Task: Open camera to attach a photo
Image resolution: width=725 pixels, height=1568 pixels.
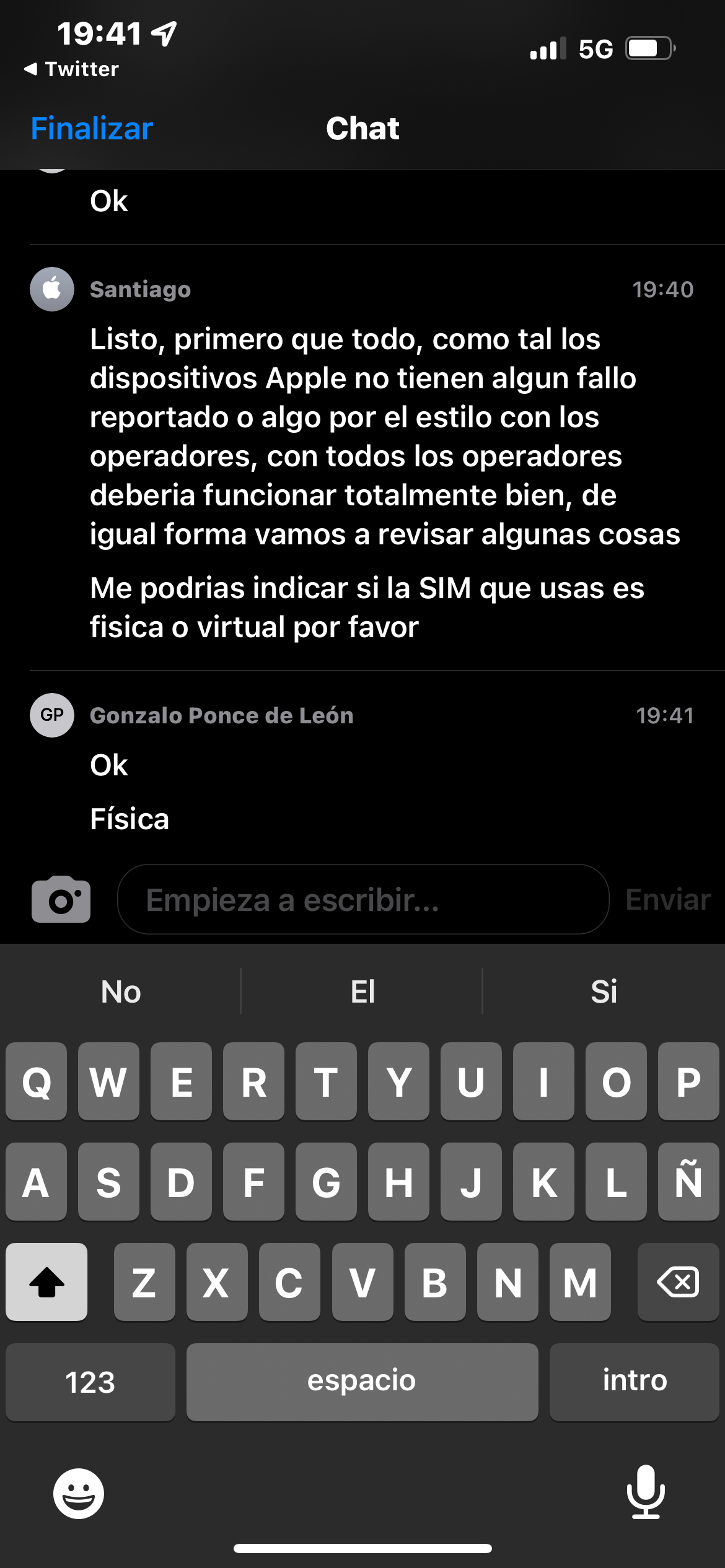Action: tap(61, 899)
